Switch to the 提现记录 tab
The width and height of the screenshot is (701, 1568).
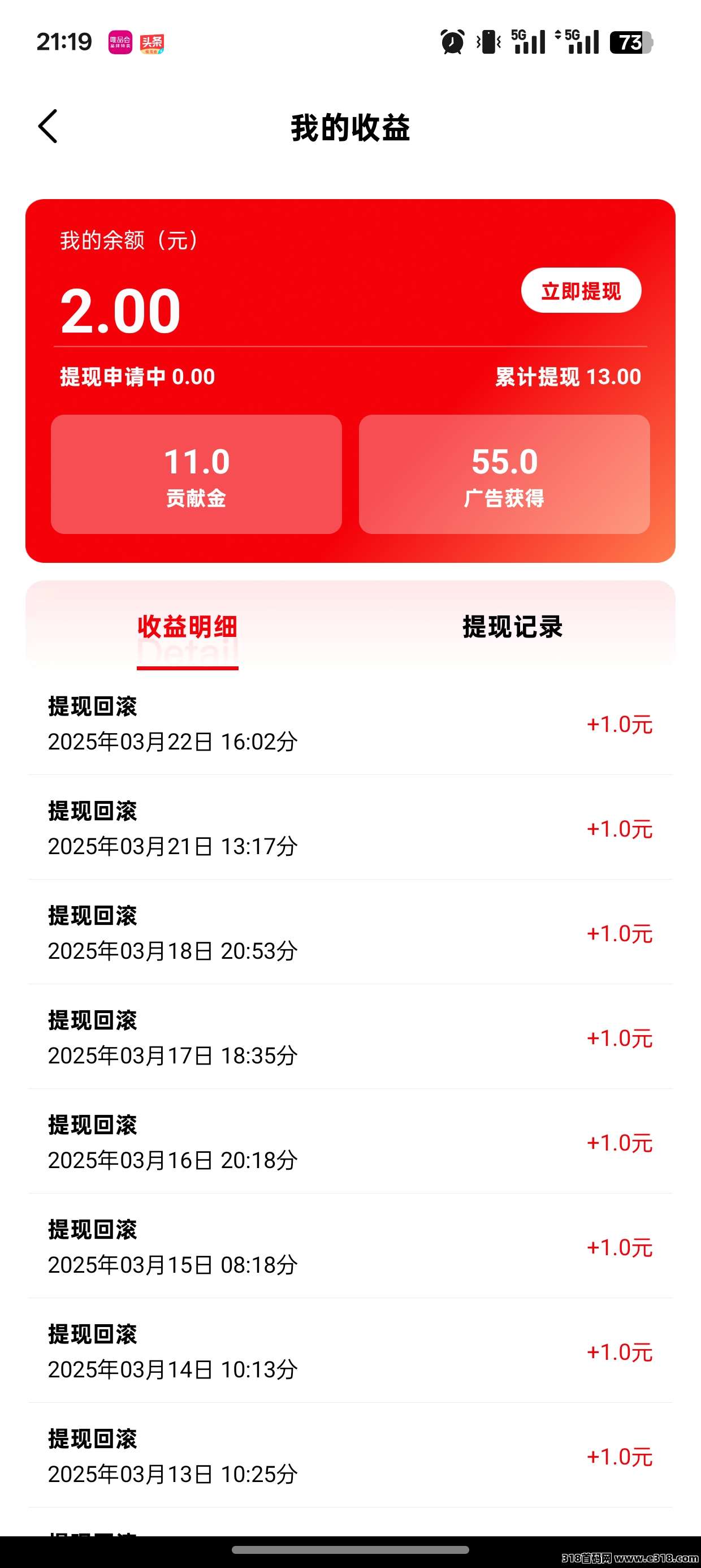(x=512, y=627)
